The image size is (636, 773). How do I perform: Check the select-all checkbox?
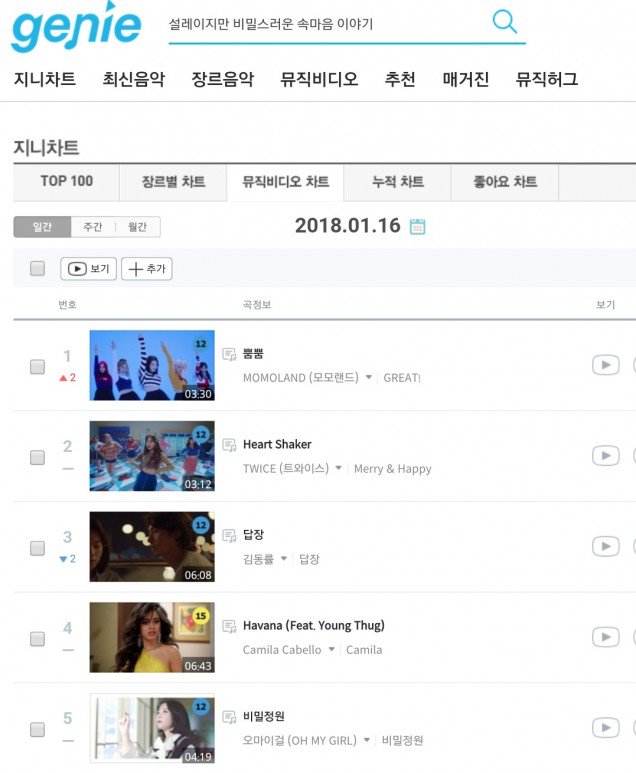(37, 268)
